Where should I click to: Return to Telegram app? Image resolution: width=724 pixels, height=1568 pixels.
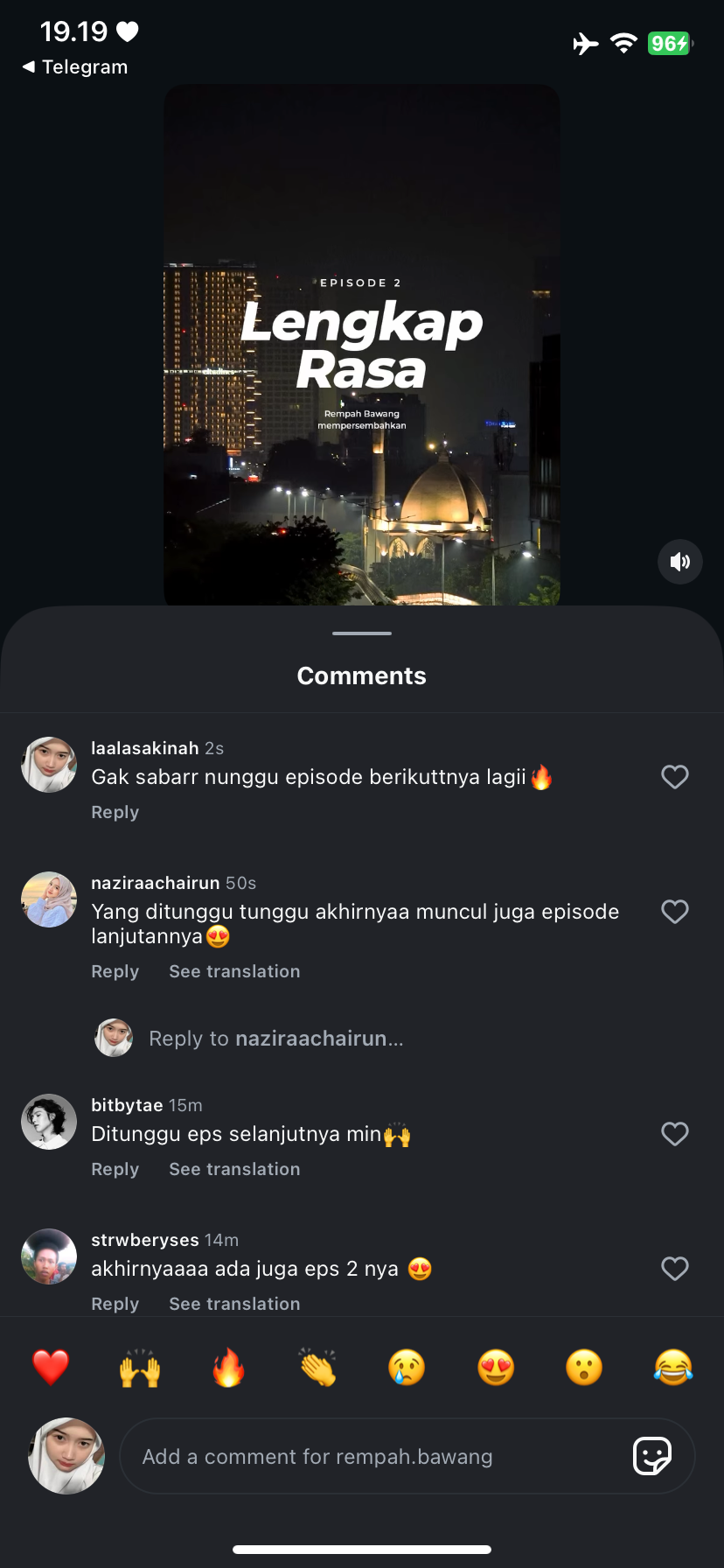click(76, 67)
